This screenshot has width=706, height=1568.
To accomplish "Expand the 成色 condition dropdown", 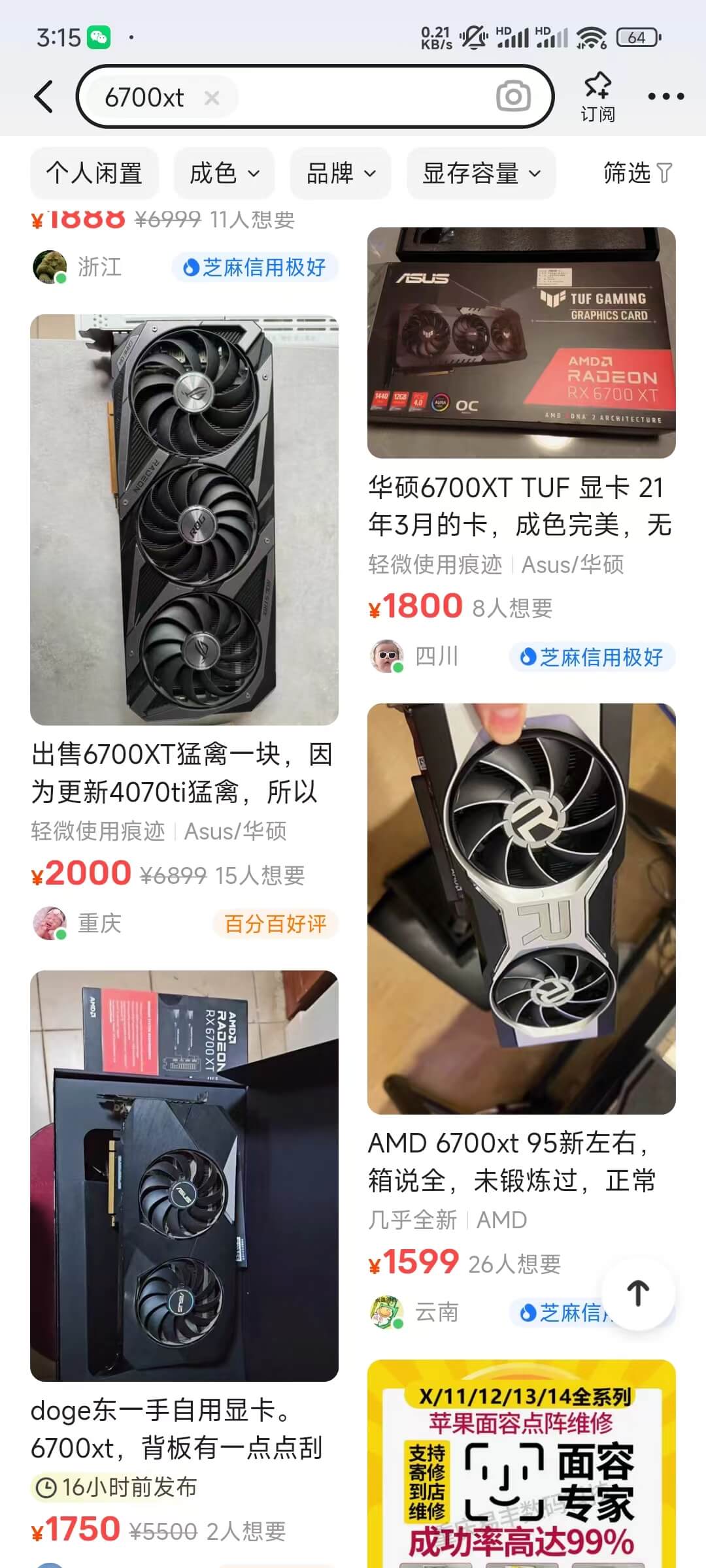I will [223, 173].
